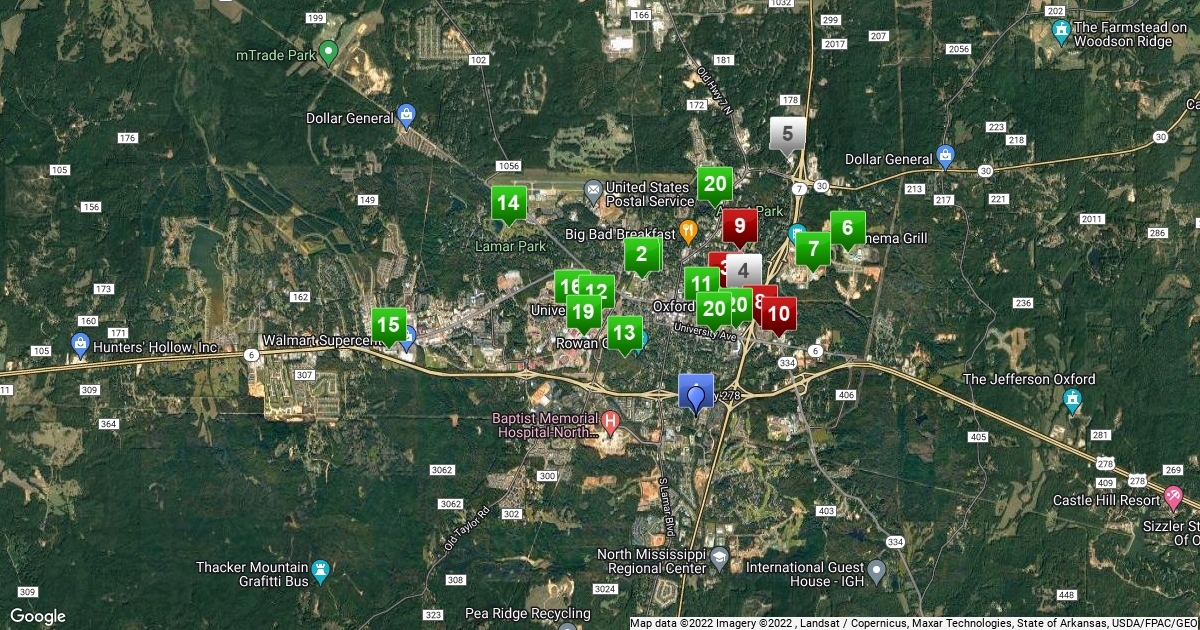Select the gray marker numbered 5

pos(788,133)
